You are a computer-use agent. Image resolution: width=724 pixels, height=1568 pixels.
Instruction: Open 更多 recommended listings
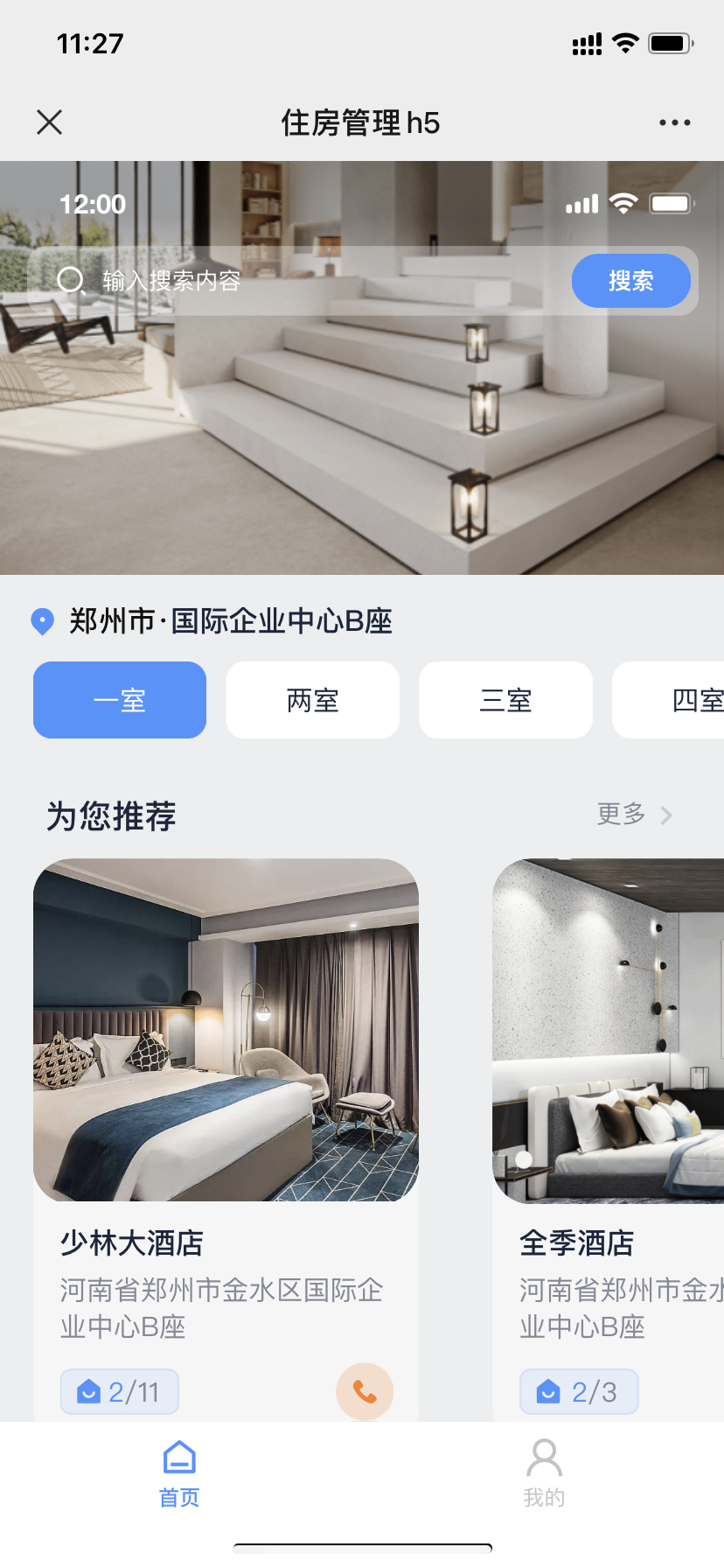click(633, 815)
